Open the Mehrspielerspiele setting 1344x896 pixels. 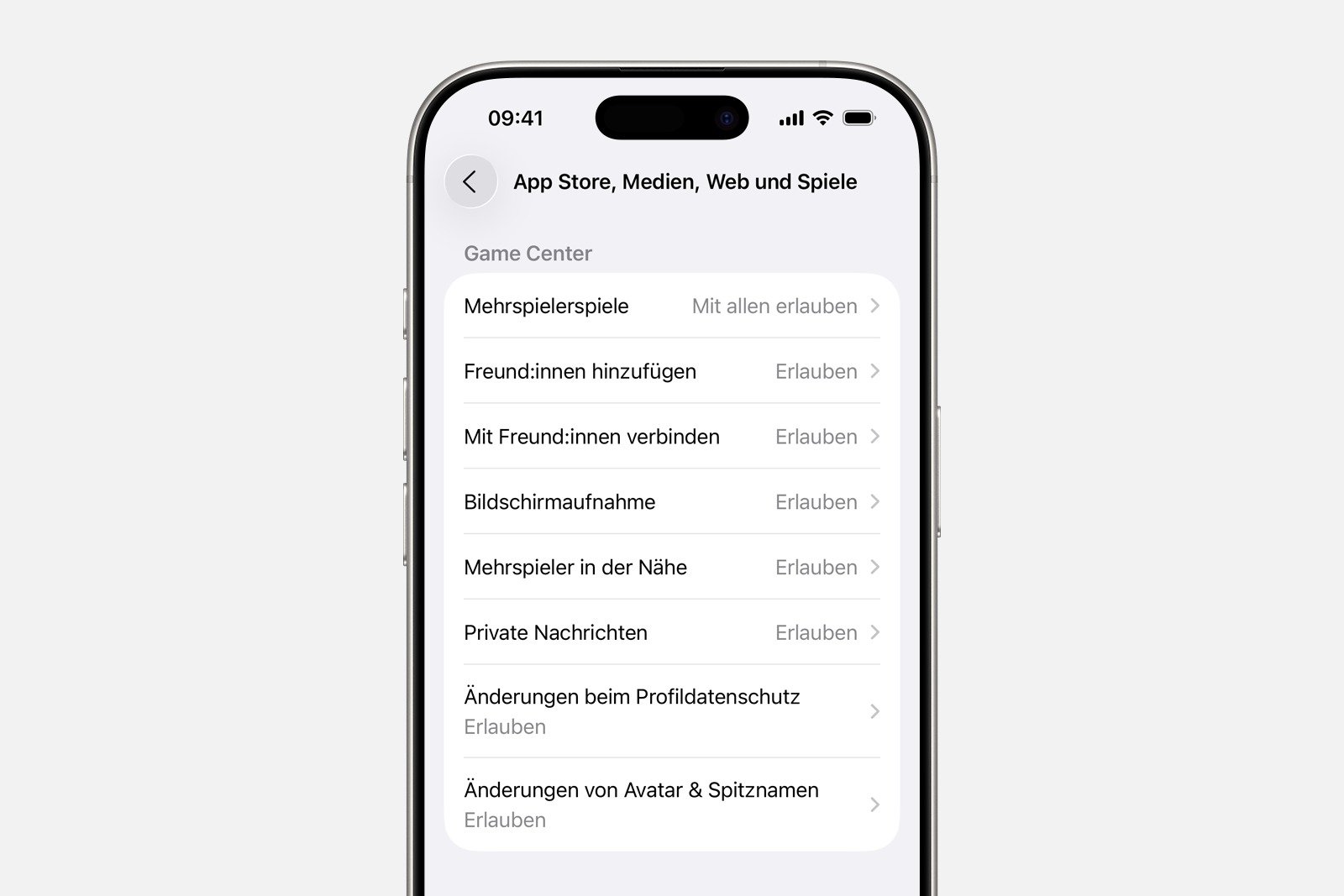(671, 307)
